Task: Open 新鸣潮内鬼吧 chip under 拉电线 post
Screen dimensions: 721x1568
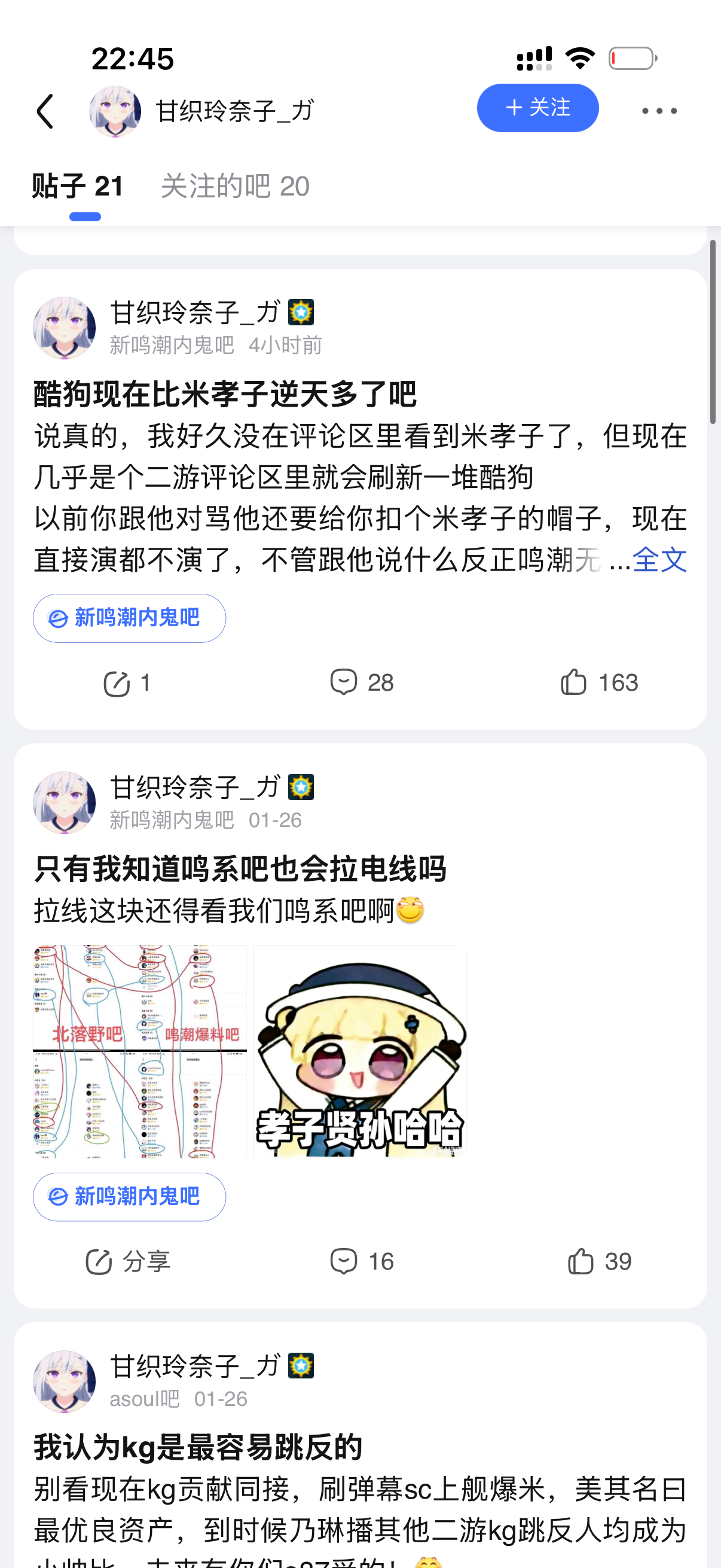Action: click(129, 1197)
